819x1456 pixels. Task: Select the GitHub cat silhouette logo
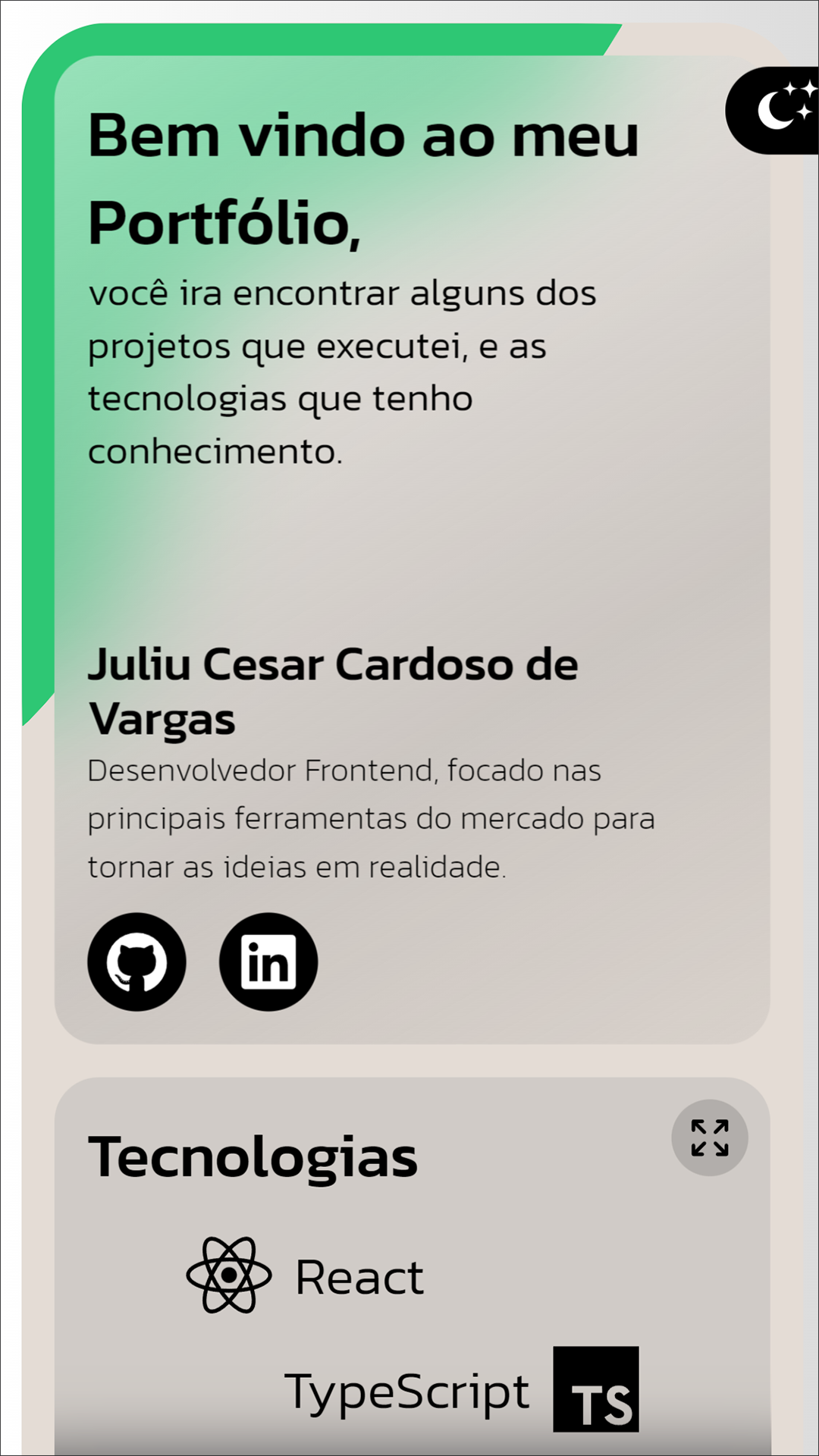click(x=136, y=962)
